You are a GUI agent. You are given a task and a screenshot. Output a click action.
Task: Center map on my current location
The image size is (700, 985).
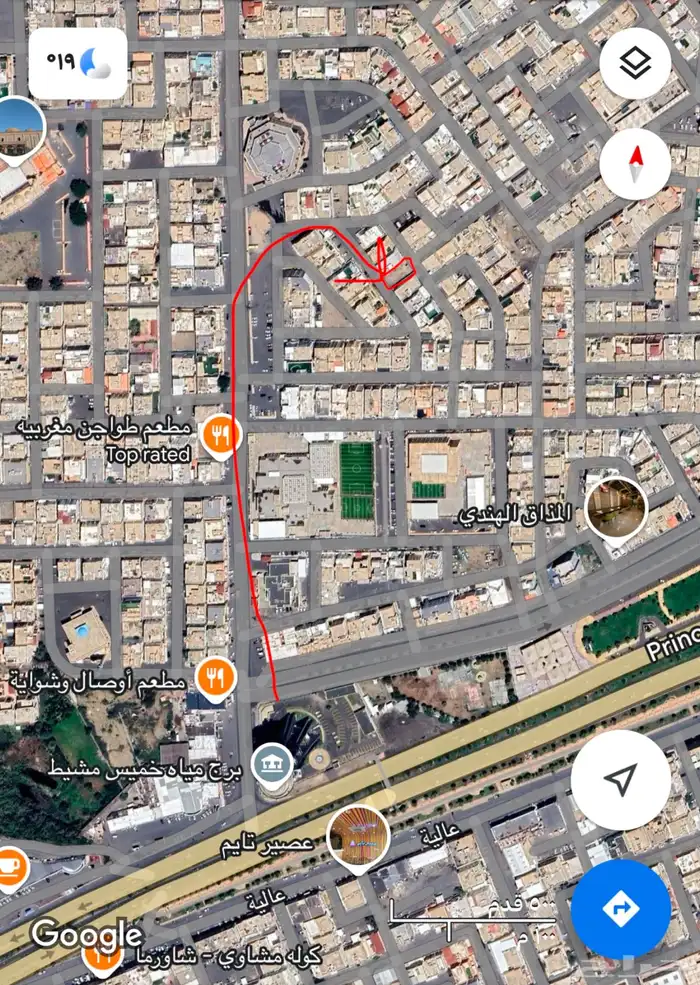[x=621, y=780]
